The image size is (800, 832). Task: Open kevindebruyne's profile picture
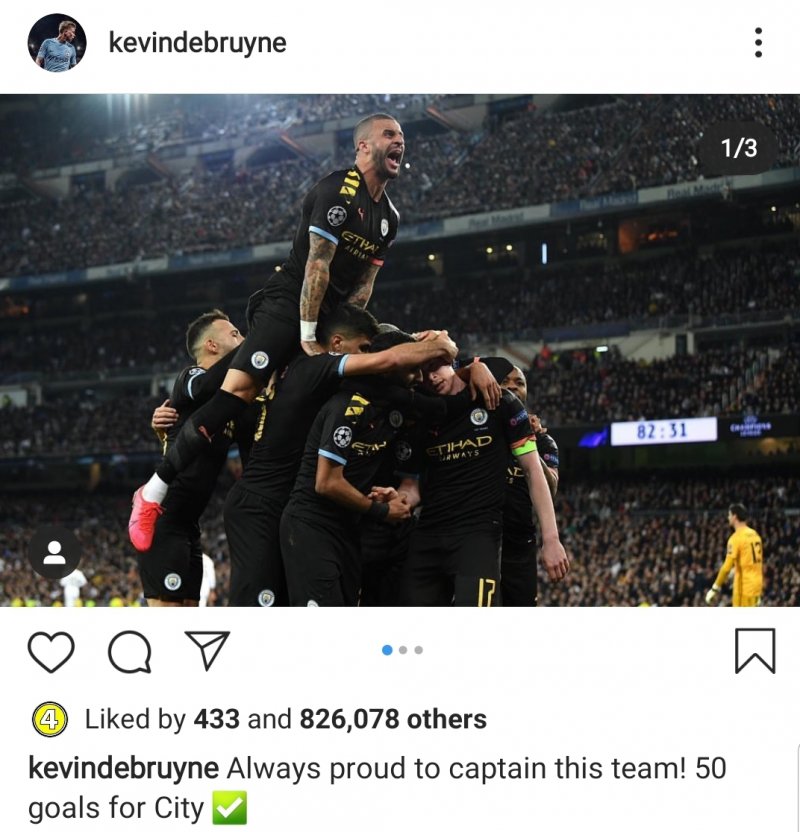click(57, 43)
